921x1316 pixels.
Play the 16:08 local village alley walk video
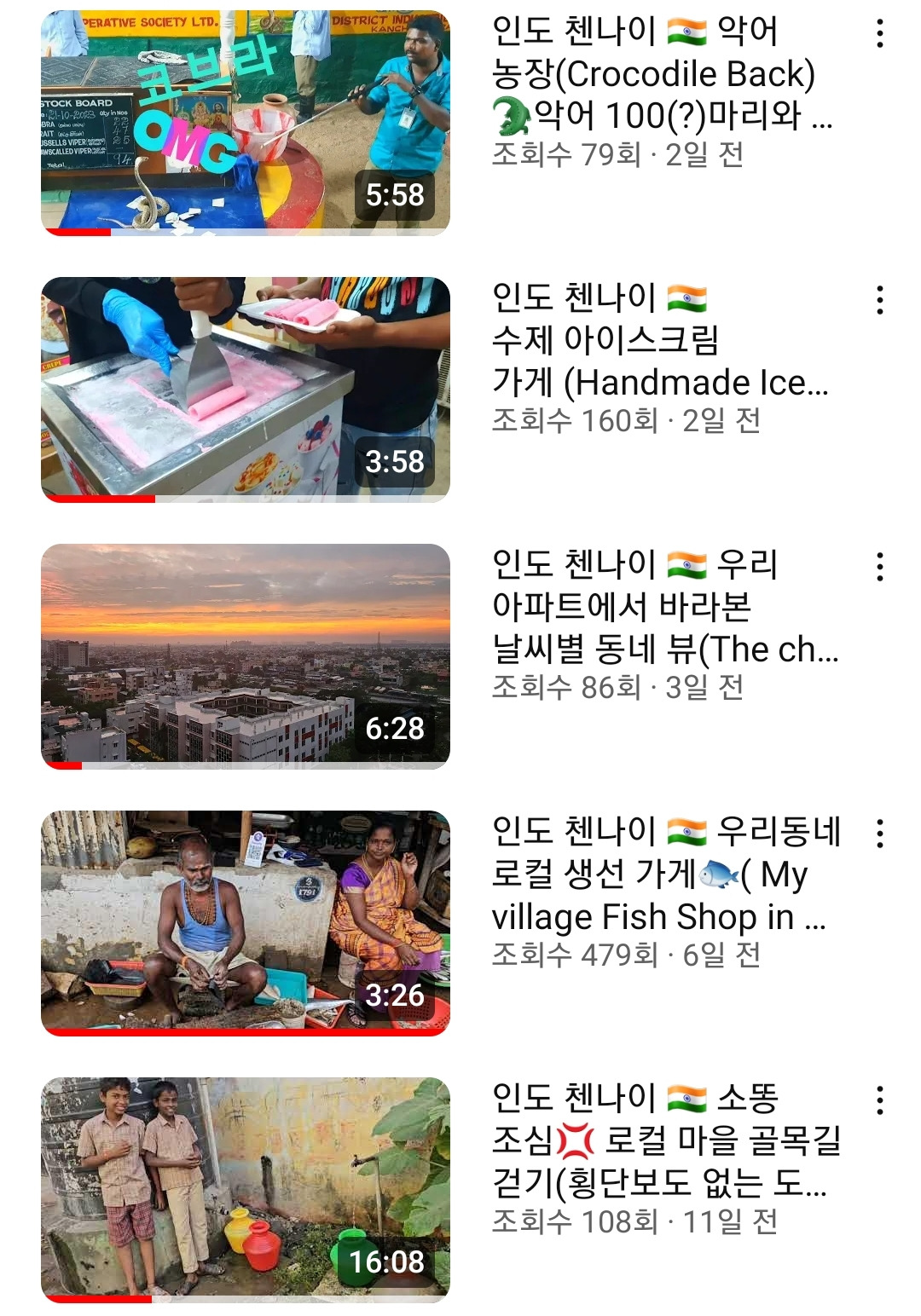pyautogui.click(x=246, y=1190)
